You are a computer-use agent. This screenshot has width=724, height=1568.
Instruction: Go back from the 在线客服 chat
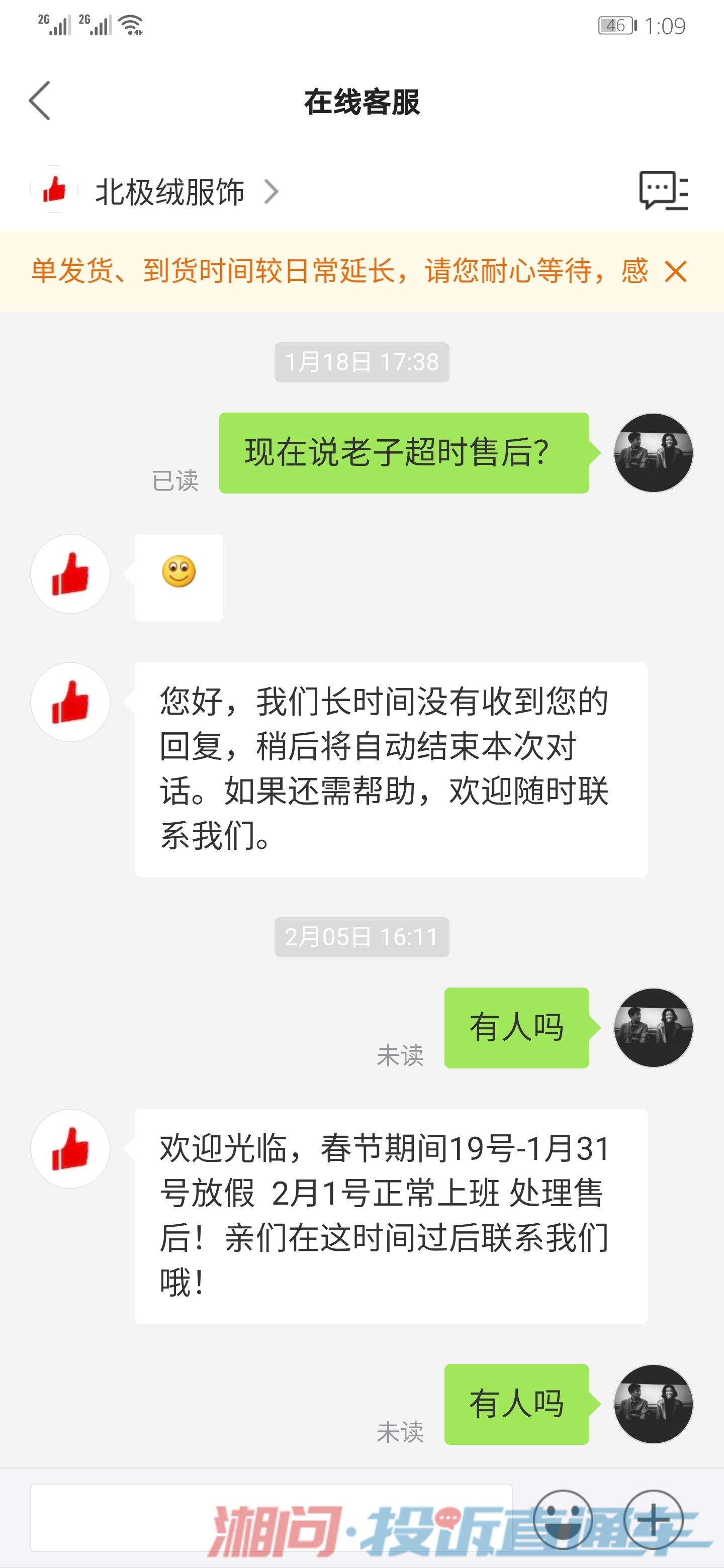point(40,101)
